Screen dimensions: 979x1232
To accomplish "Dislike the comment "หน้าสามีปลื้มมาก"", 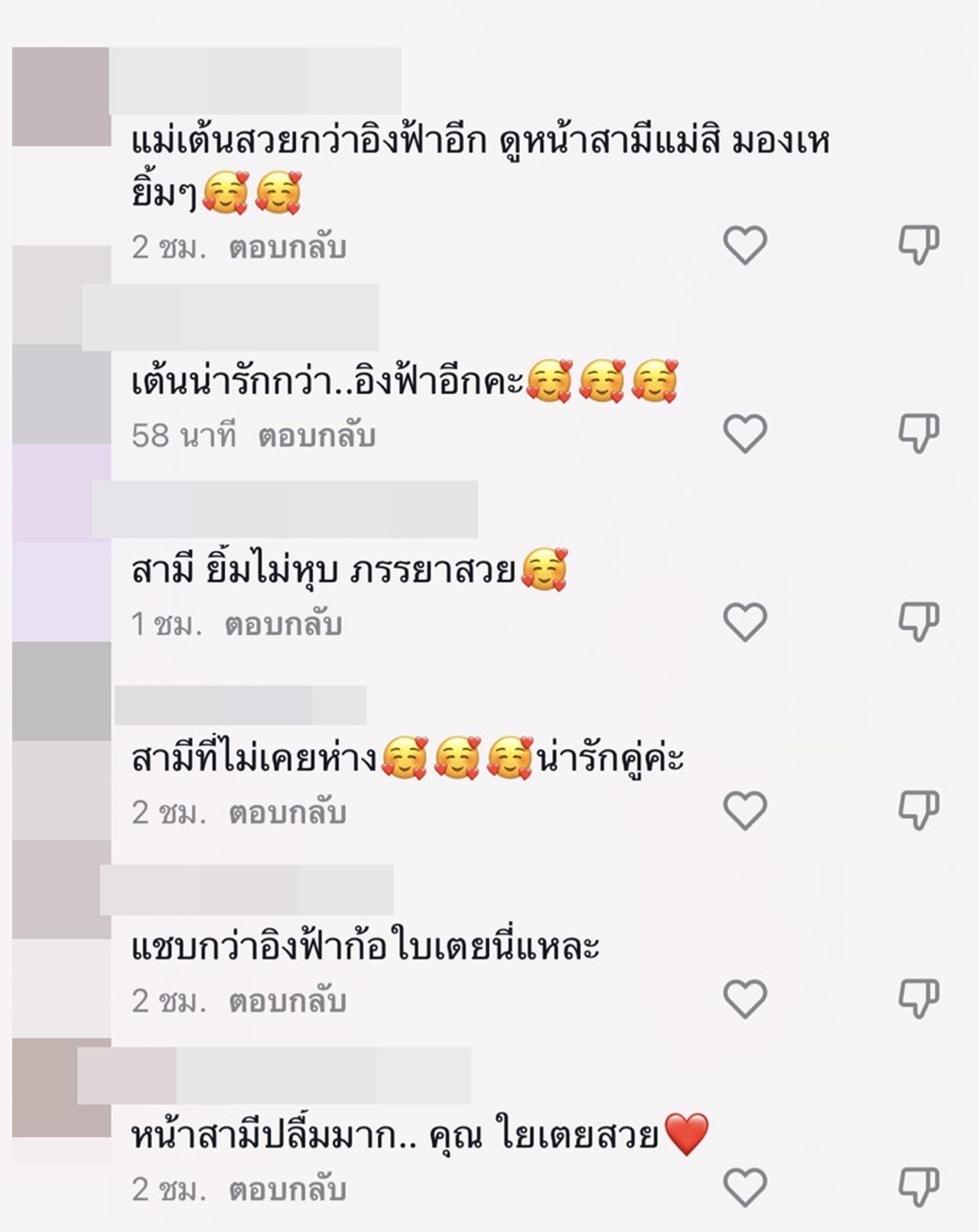I will tap(918, 1187).
